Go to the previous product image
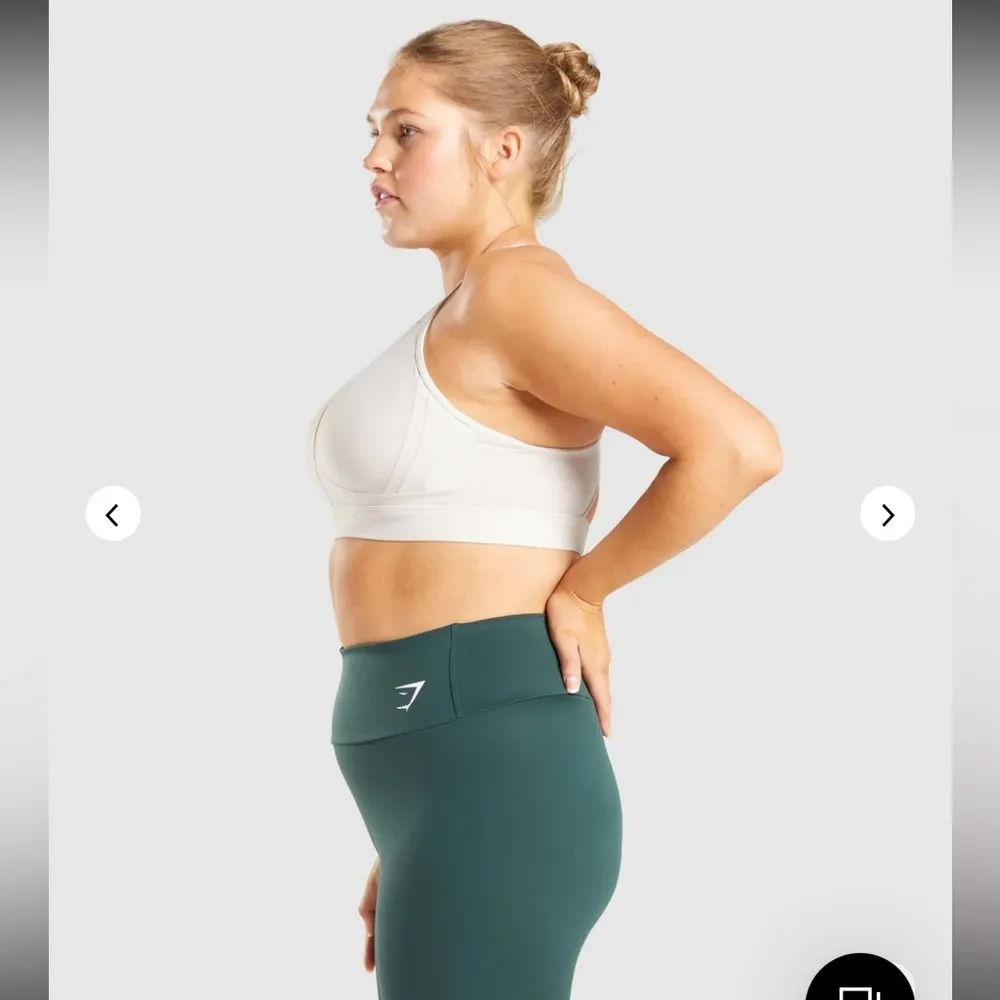This screenshot has width=1000, height=1000. [113, 514]
